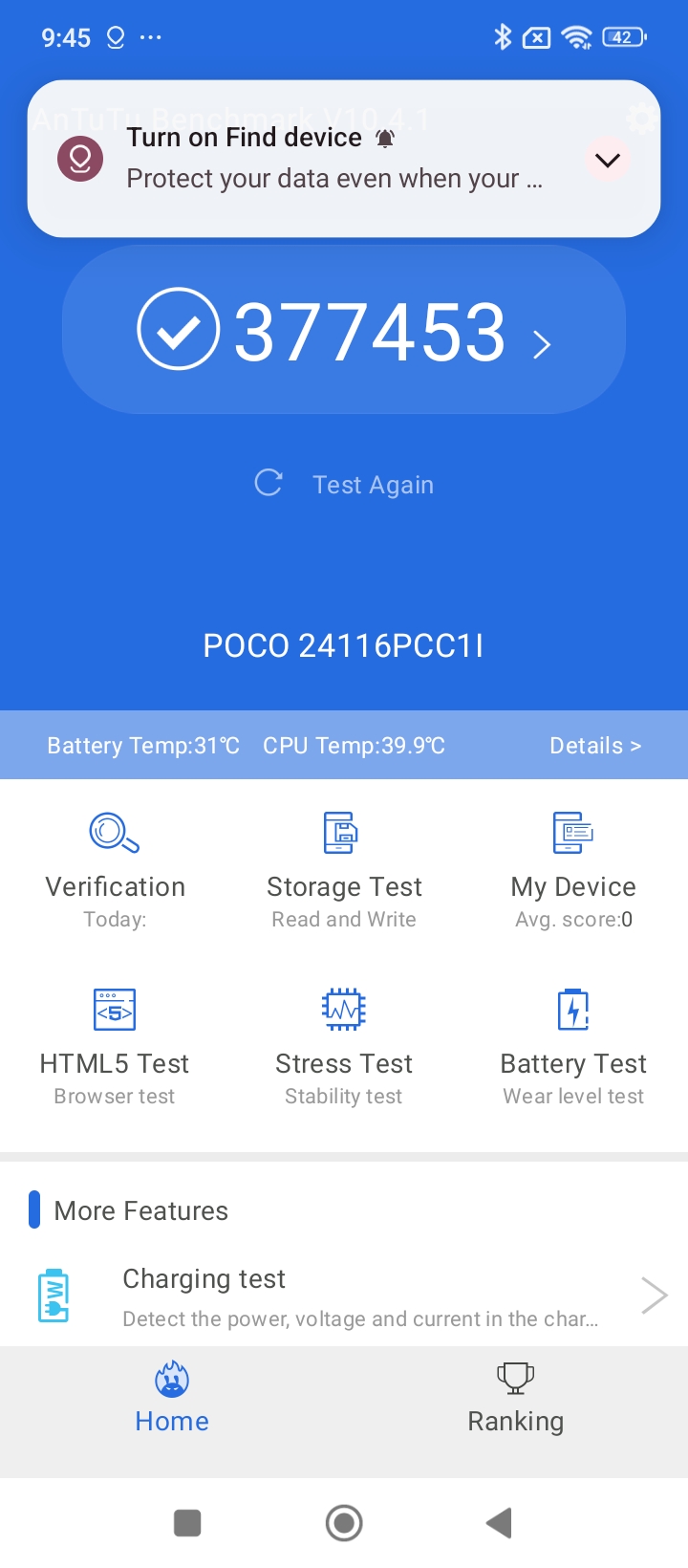The image size is (688, 1568).
Task: Open the 377453 benchmark score details
Action: tap(344, 331)
